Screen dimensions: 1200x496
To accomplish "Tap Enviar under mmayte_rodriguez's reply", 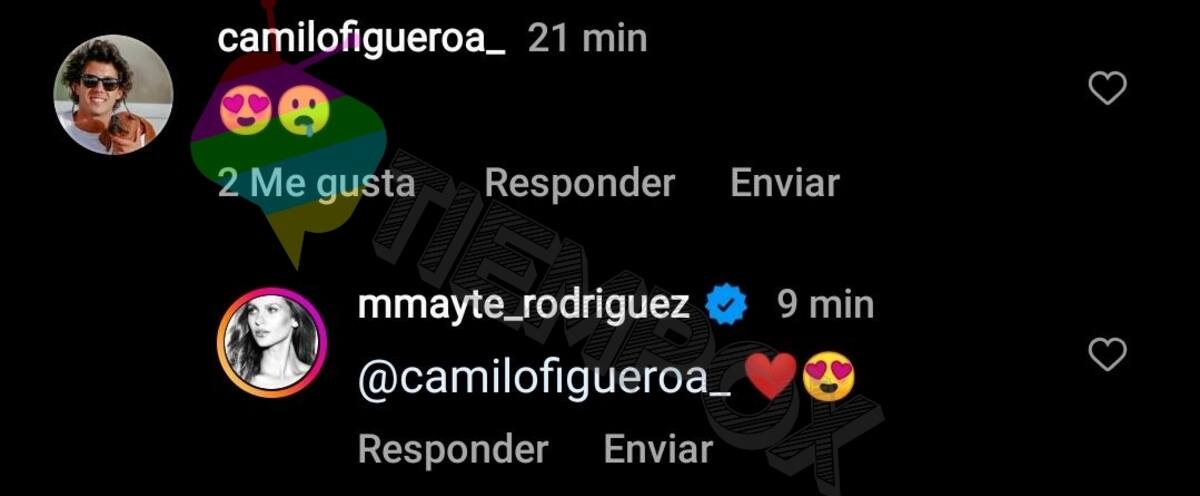I will 658,449.
